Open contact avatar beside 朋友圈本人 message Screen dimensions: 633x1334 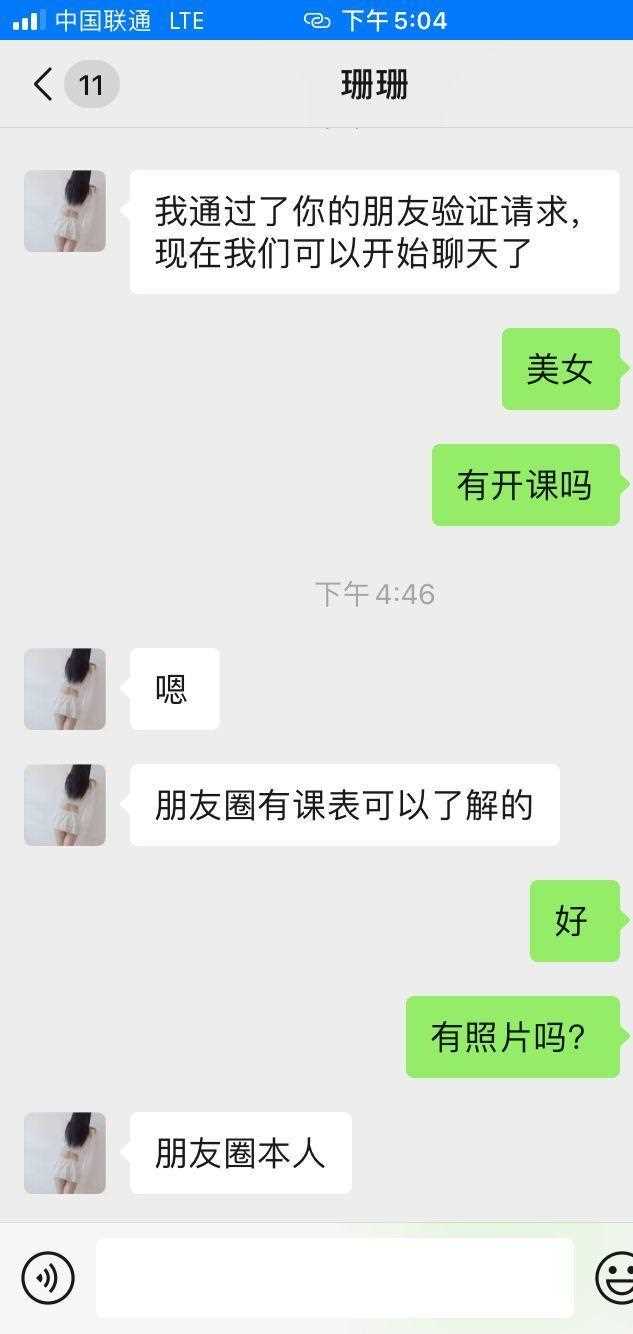pyautogui.click(x=65, y=1152)
